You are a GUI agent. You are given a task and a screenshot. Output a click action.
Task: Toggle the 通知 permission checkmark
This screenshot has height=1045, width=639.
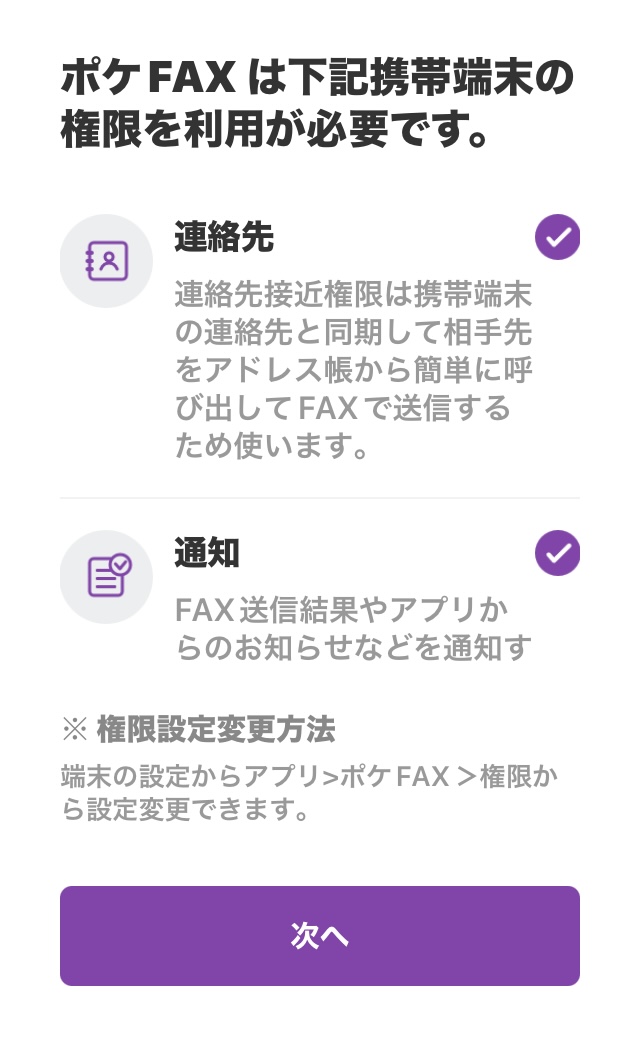click(x=557, y=553)
